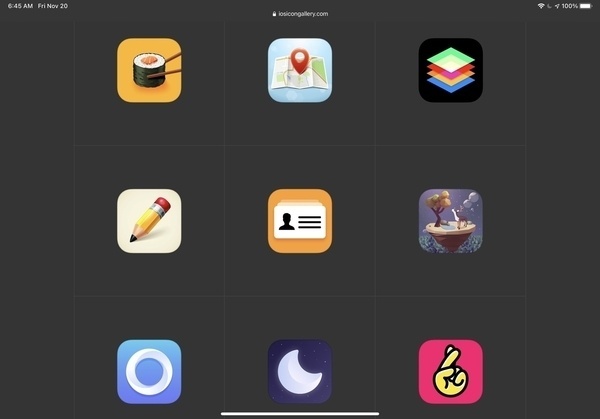
Task: Tap the pink crossed fingers icon
Action: (450, 371)
